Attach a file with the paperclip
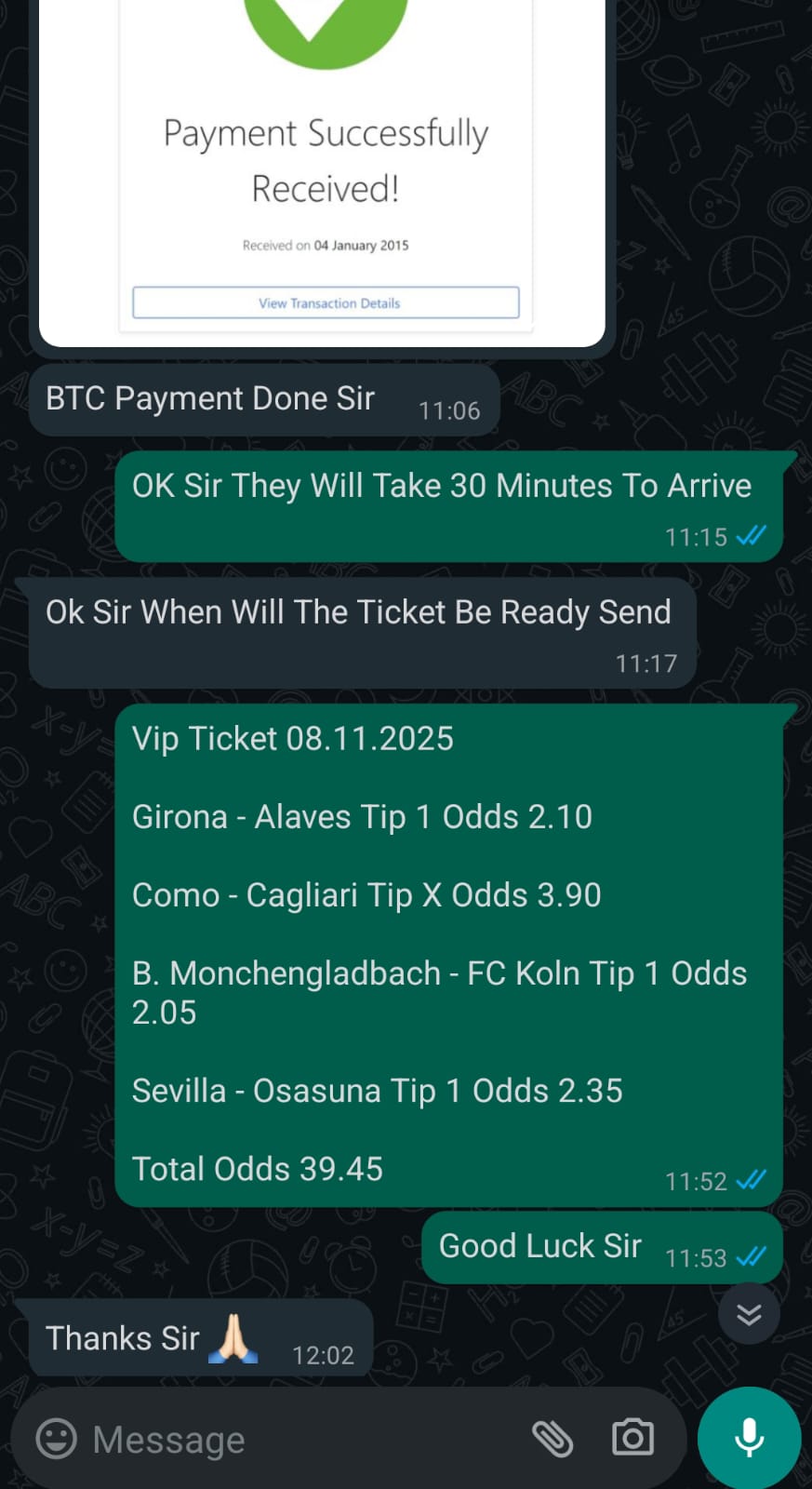This screenshot has height=1489, width=812. tap(552, 1439)
